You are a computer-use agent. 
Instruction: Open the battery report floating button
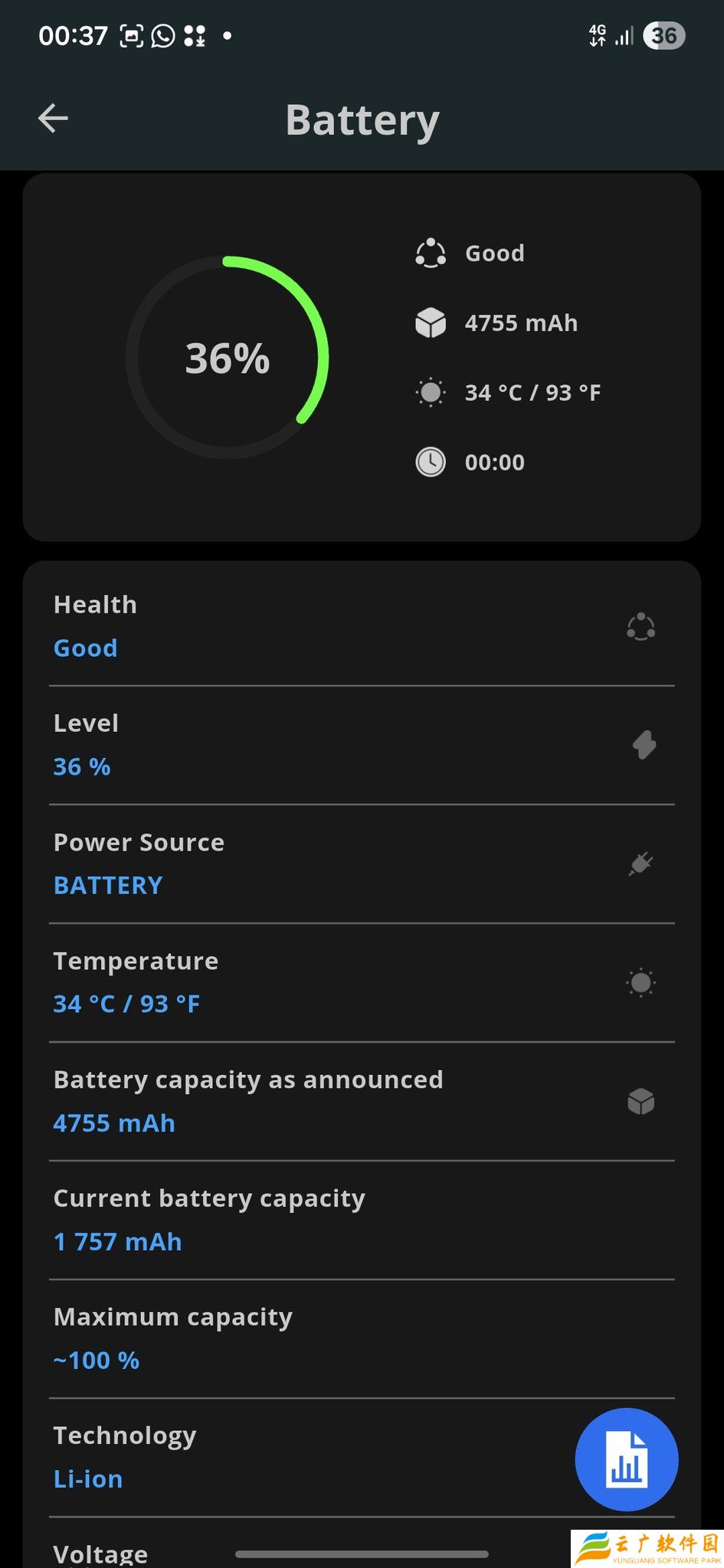click(x=627, y=1459)
